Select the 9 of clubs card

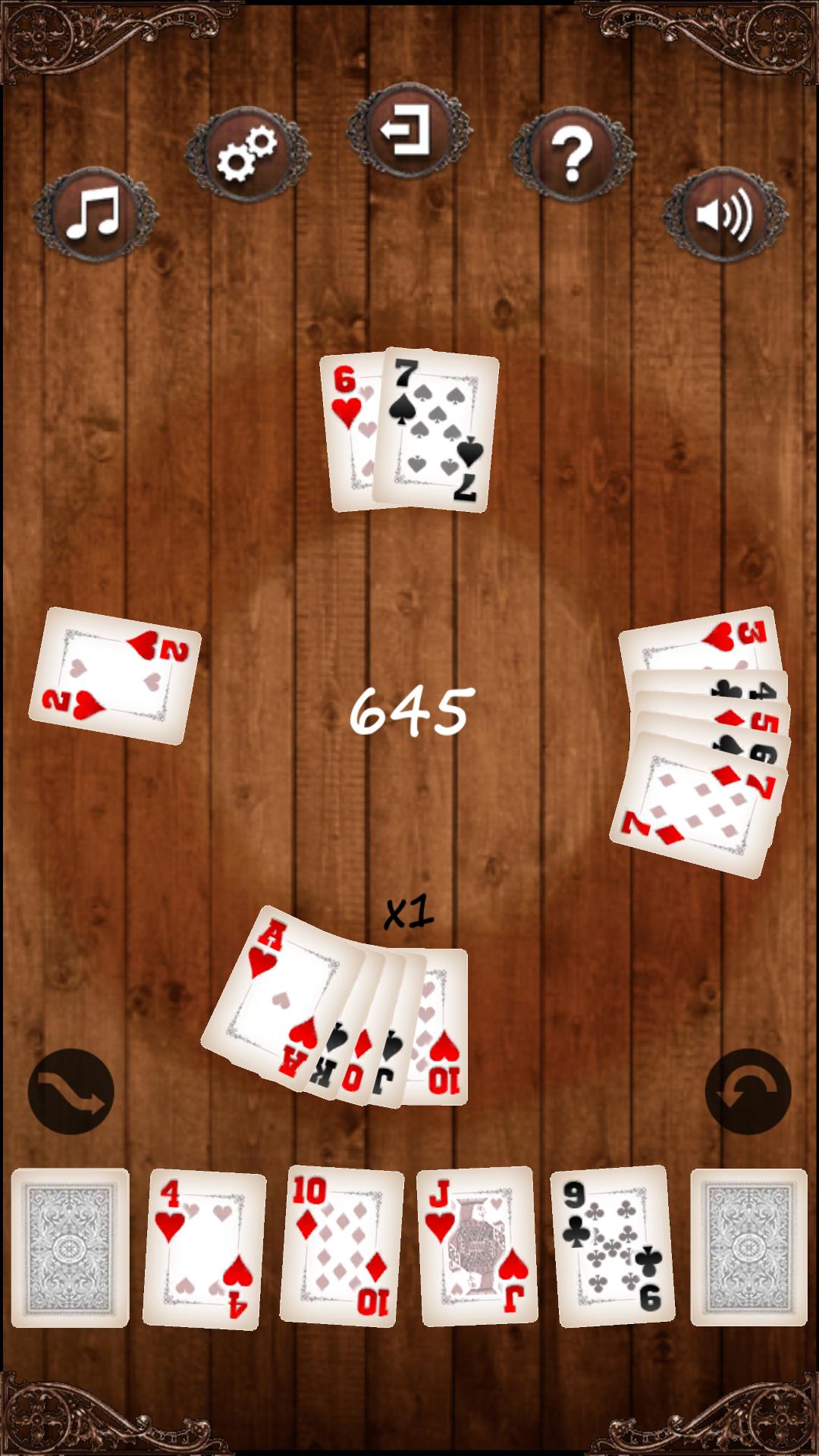click(x=613, y=1247)
